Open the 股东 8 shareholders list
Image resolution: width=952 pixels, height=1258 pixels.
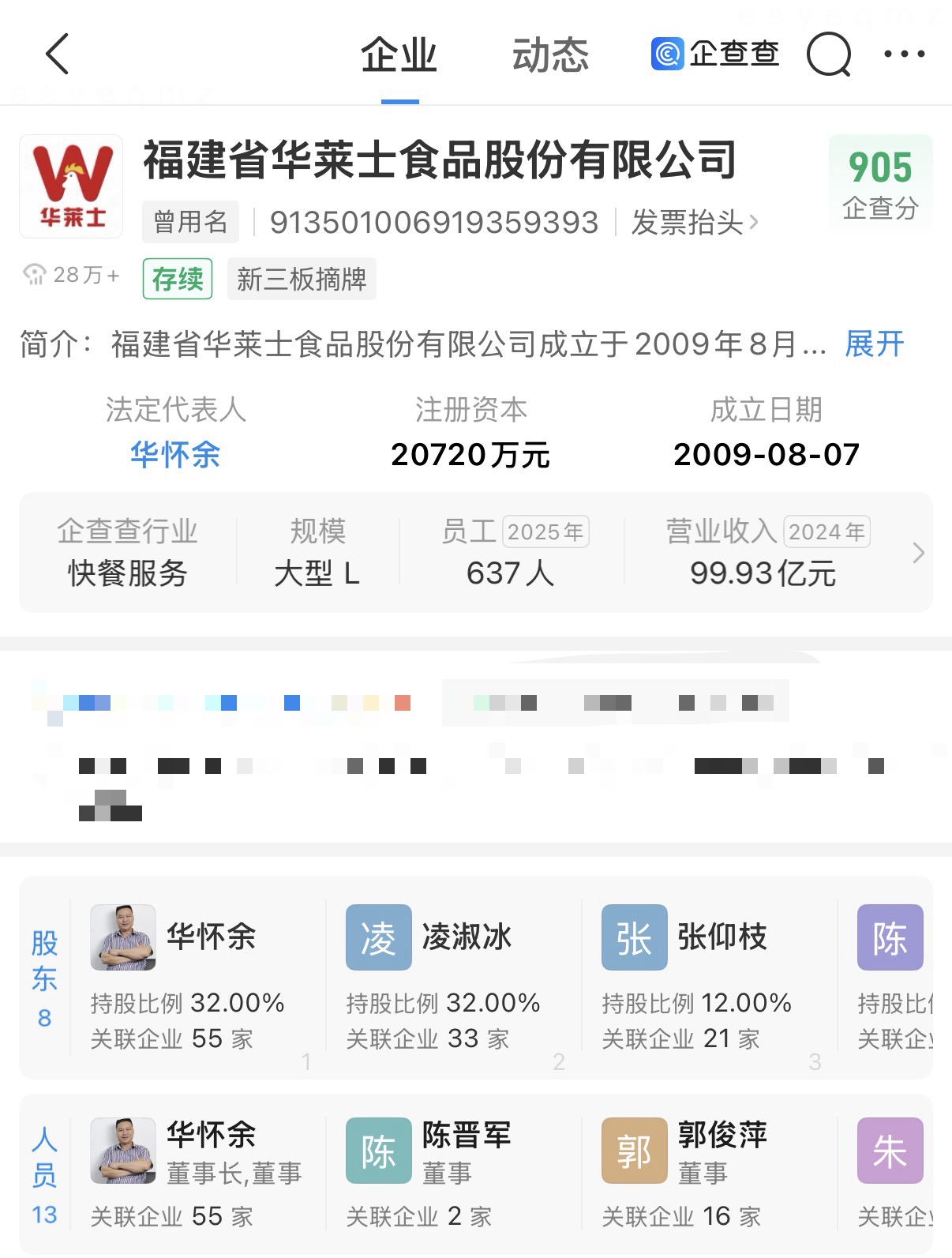click(45, 978)
